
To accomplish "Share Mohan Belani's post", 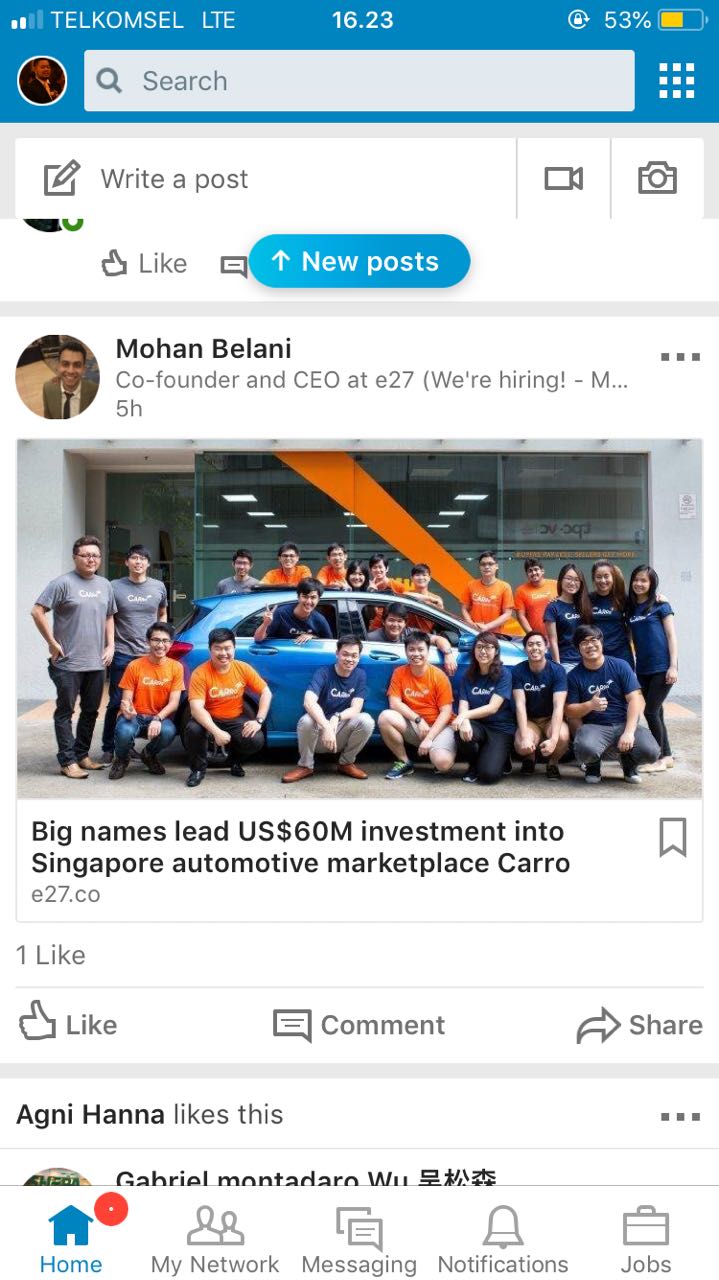I will tap(639, 1025).
